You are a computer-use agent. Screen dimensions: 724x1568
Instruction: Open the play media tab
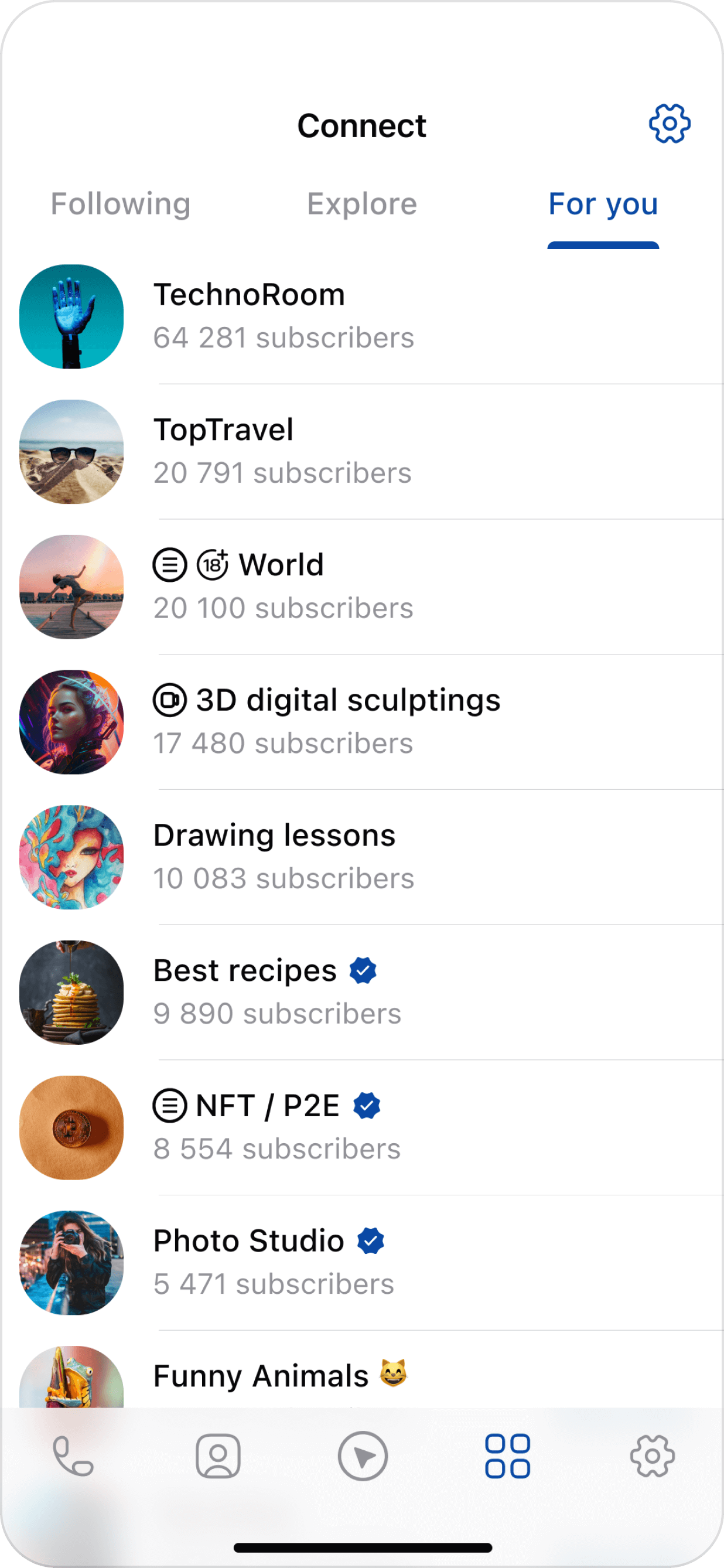click(363, 1456)
